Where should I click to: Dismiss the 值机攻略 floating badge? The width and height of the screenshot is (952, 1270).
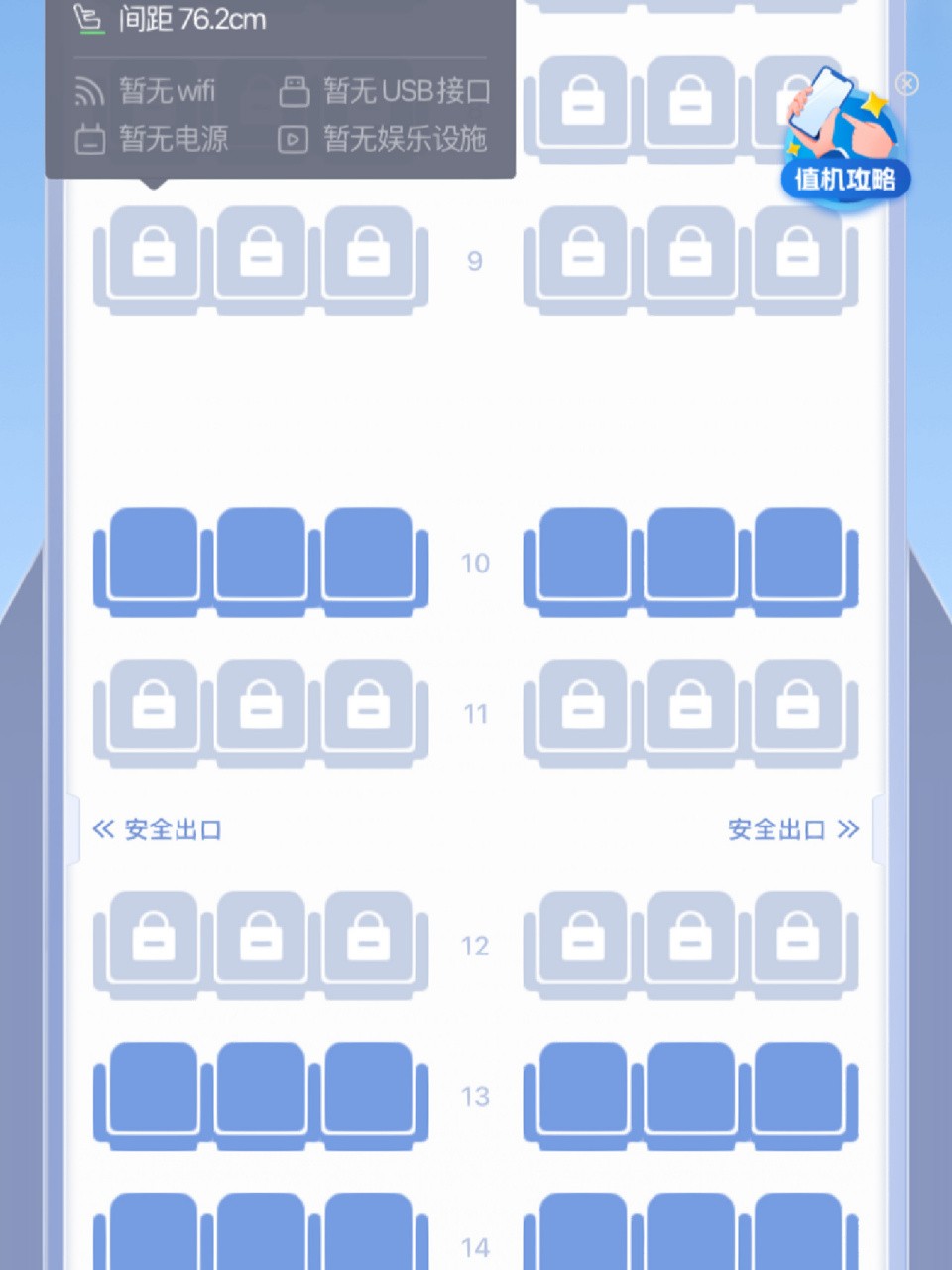(906, 84)
